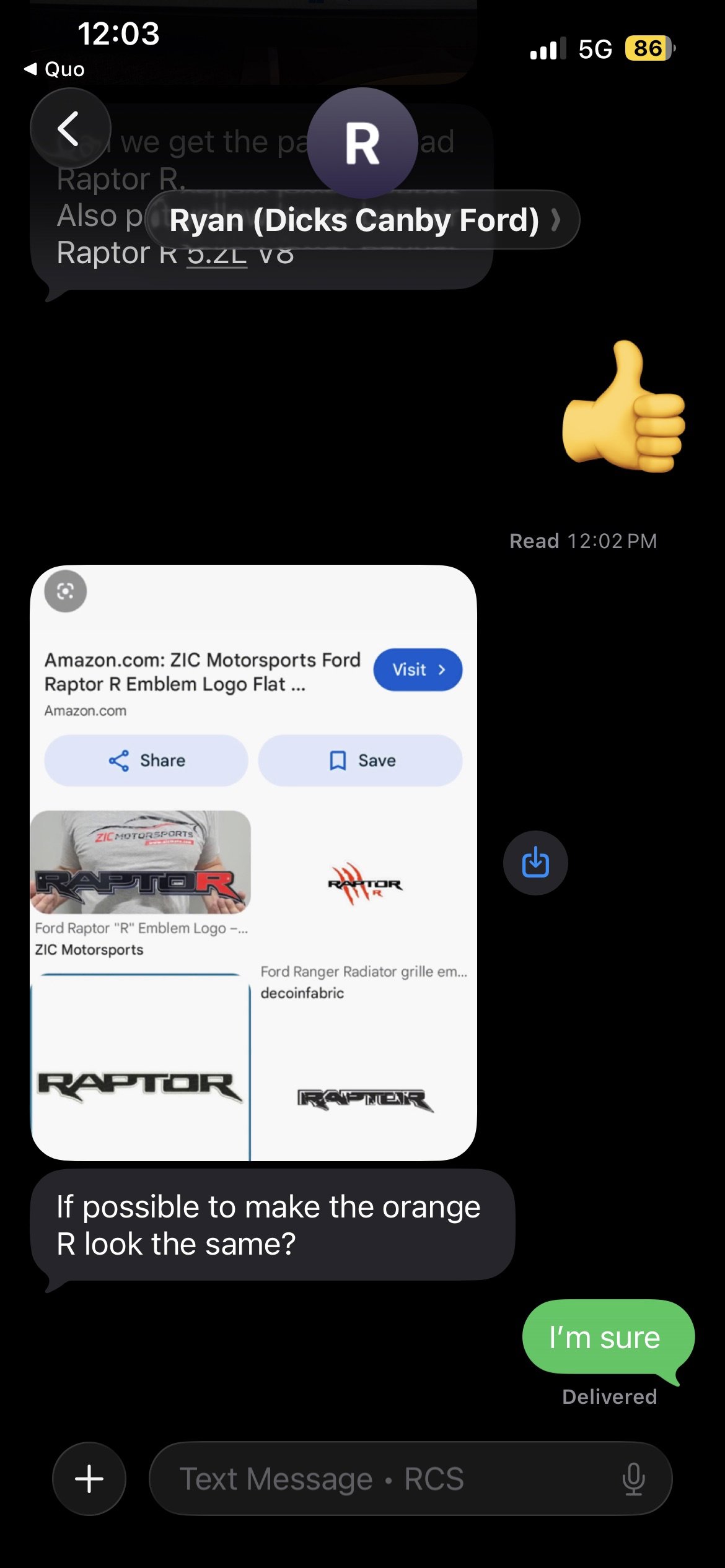Go back to the conversations list

(x=71, y=129)
